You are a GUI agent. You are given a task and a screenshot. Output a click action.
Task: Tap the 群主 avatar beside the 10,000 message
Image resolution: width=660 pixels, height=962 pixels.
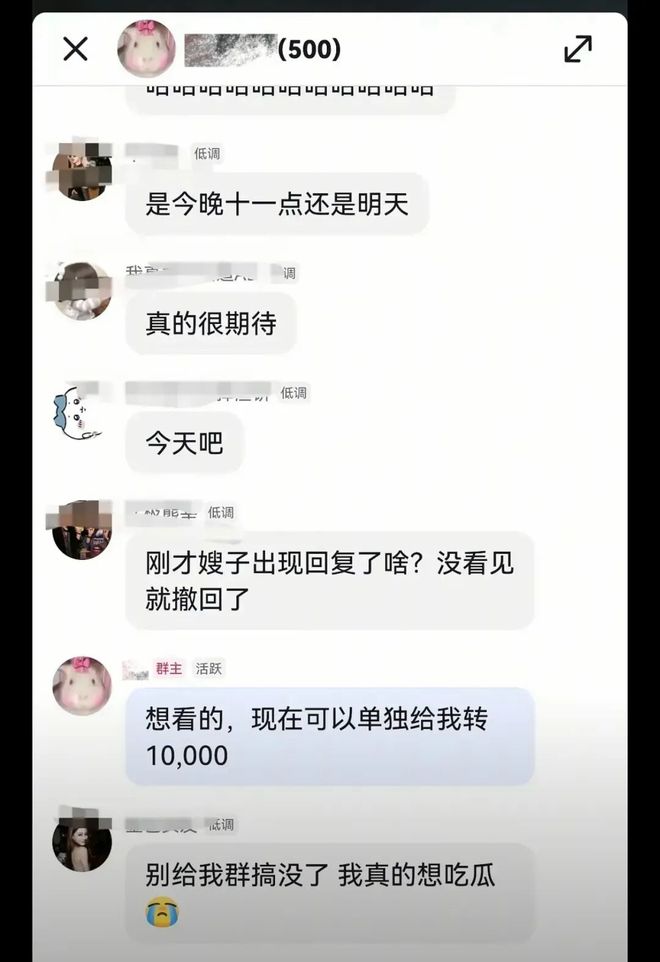81,685
